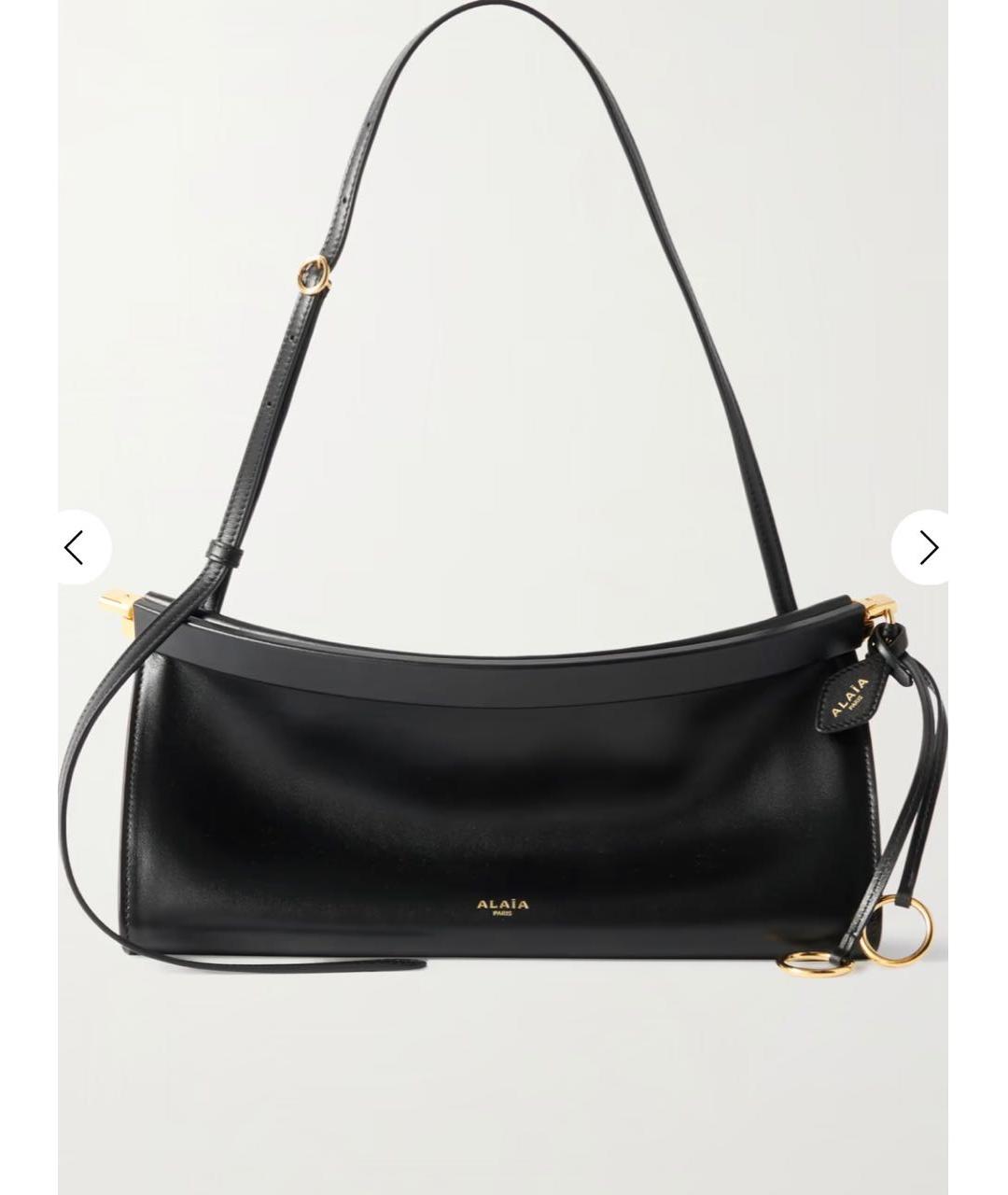Go to the previous product image
The width and height of the screenshot is (1008, 1195).
[x=77, y=547]
